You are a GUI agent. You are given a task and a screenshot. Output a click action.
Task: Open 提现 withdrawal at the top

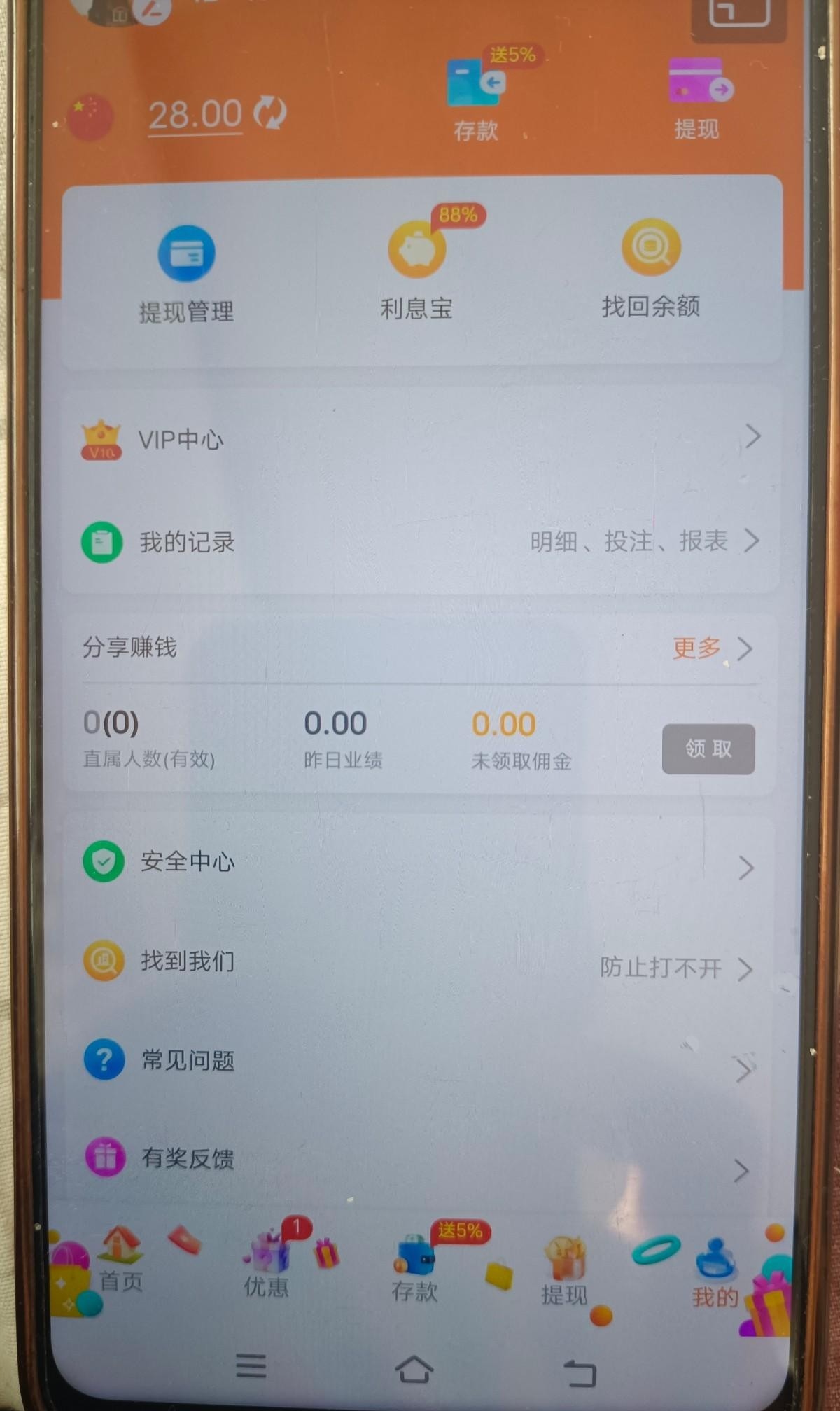click(x=697, y=98)
